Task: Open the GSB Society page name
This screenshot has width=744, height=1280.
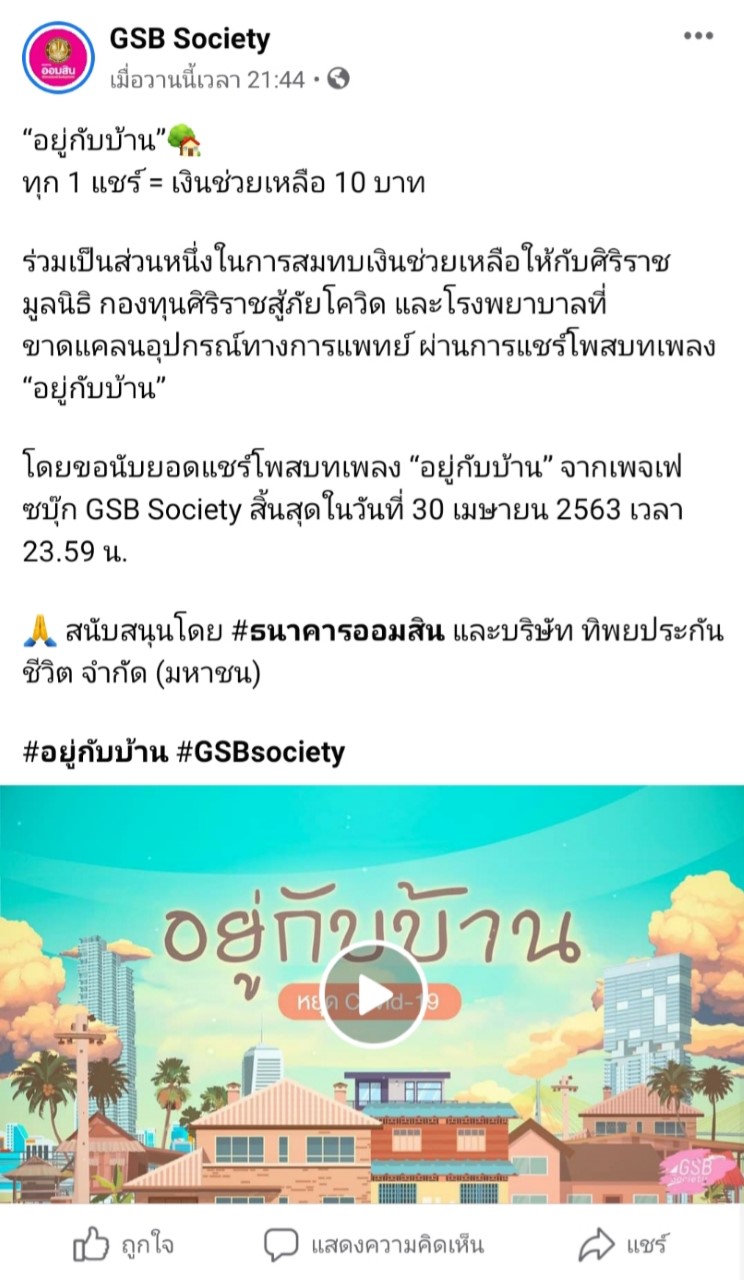Action: [189, 39]
